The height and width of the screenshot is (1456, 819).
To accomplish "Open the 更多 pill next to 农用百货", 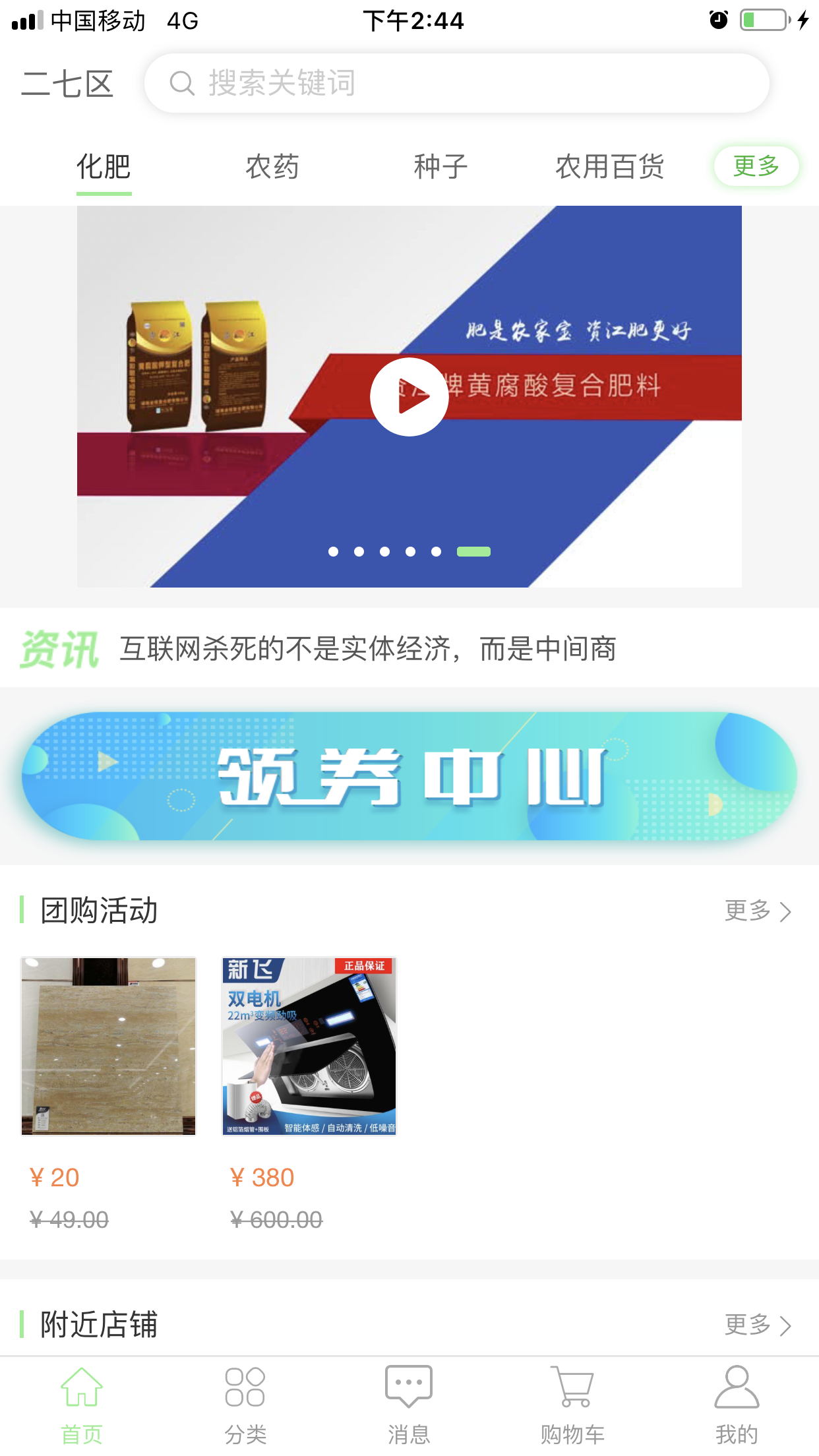I will (756, 166).
